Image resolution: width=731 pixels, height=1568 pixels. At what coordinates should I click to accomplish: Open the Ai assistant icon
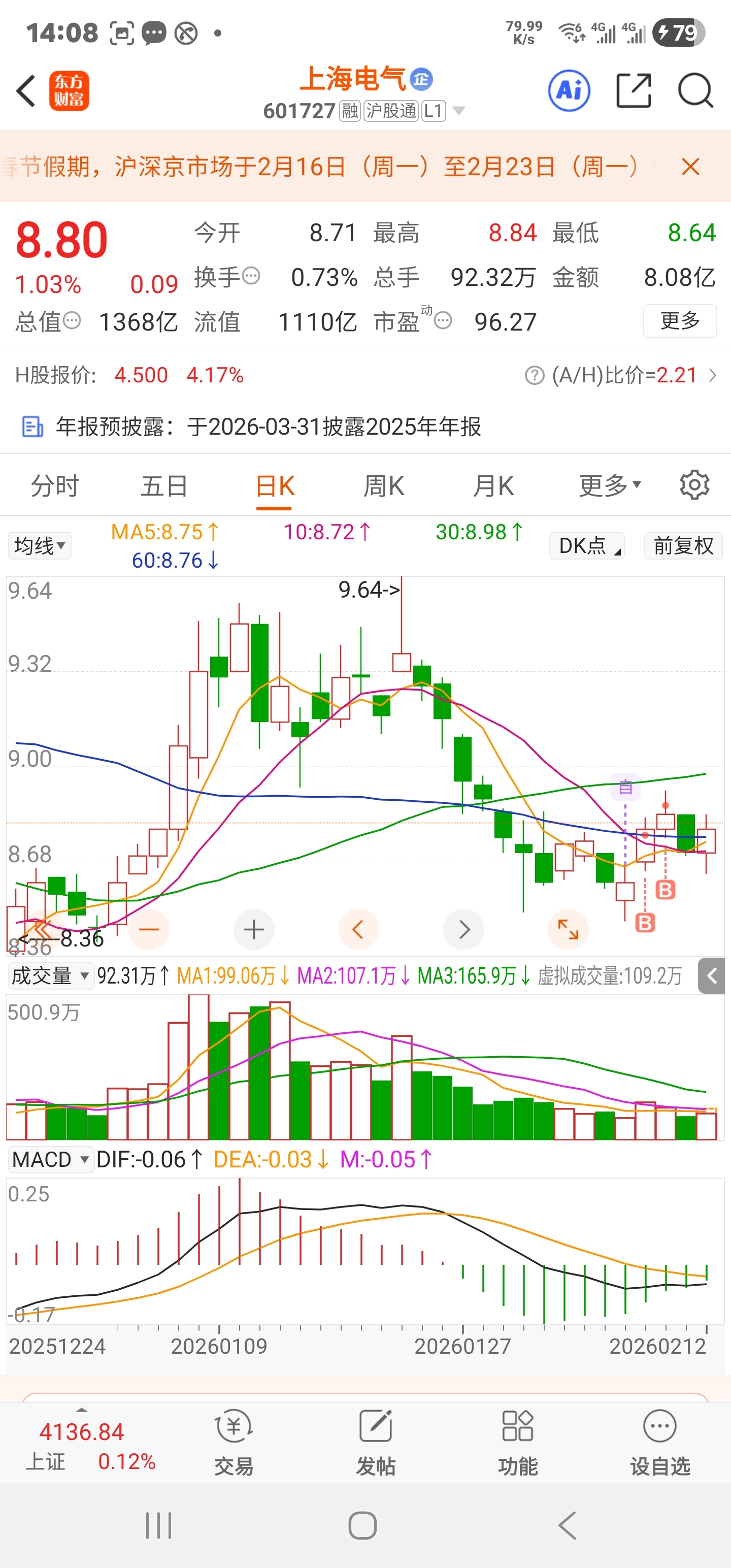tap(569, 91)
